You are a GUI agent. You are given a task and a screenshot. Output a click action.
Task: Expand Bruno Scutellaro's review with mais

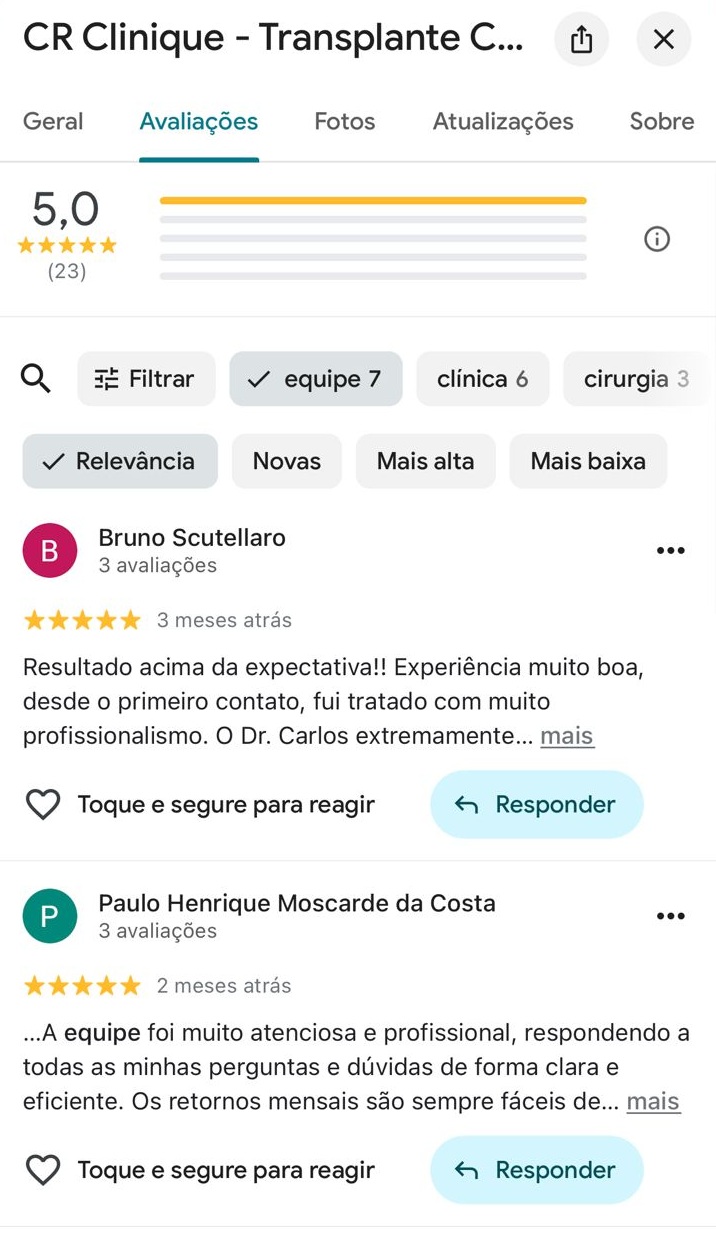click(x=567, y=737)
